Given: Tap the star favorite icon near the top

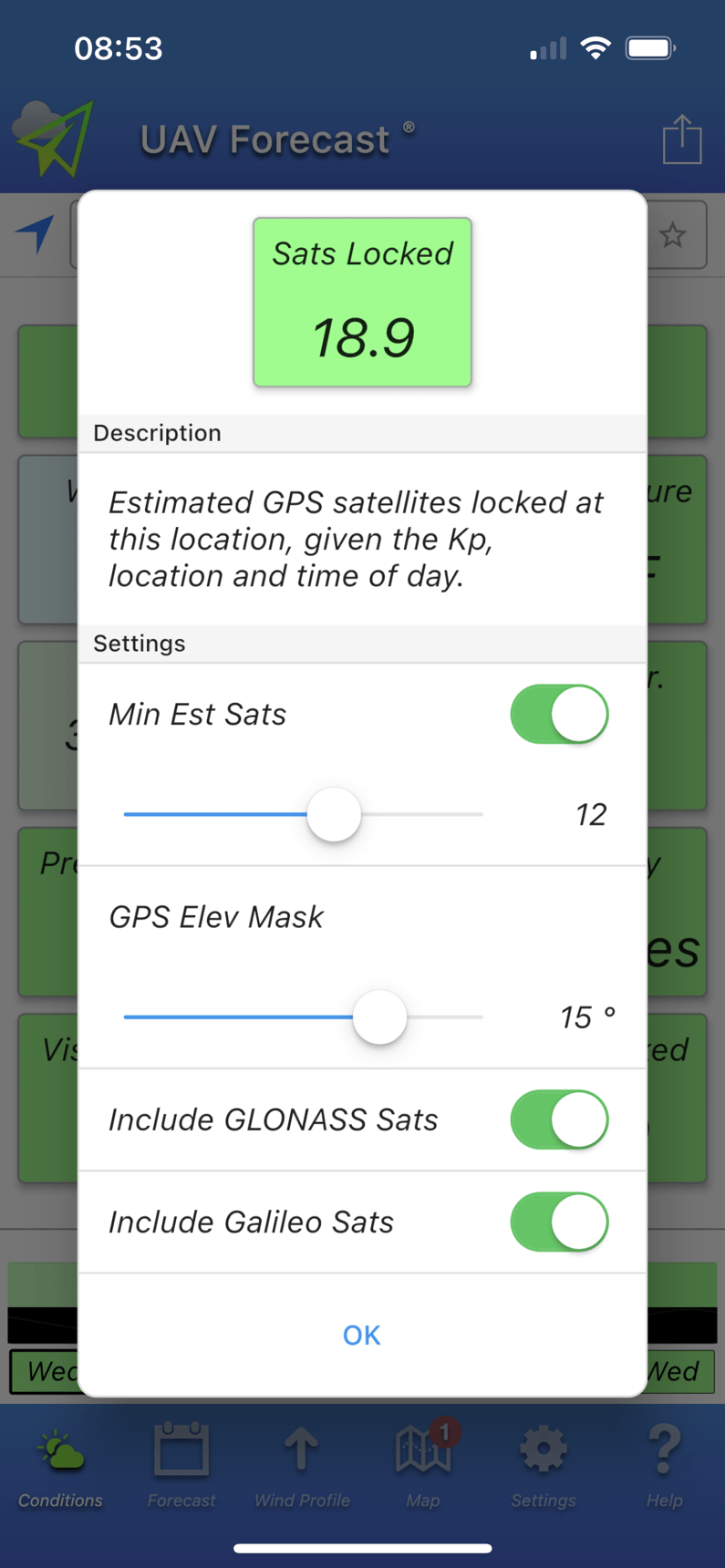Looking at the screenshot, I should tap(673, 235).
